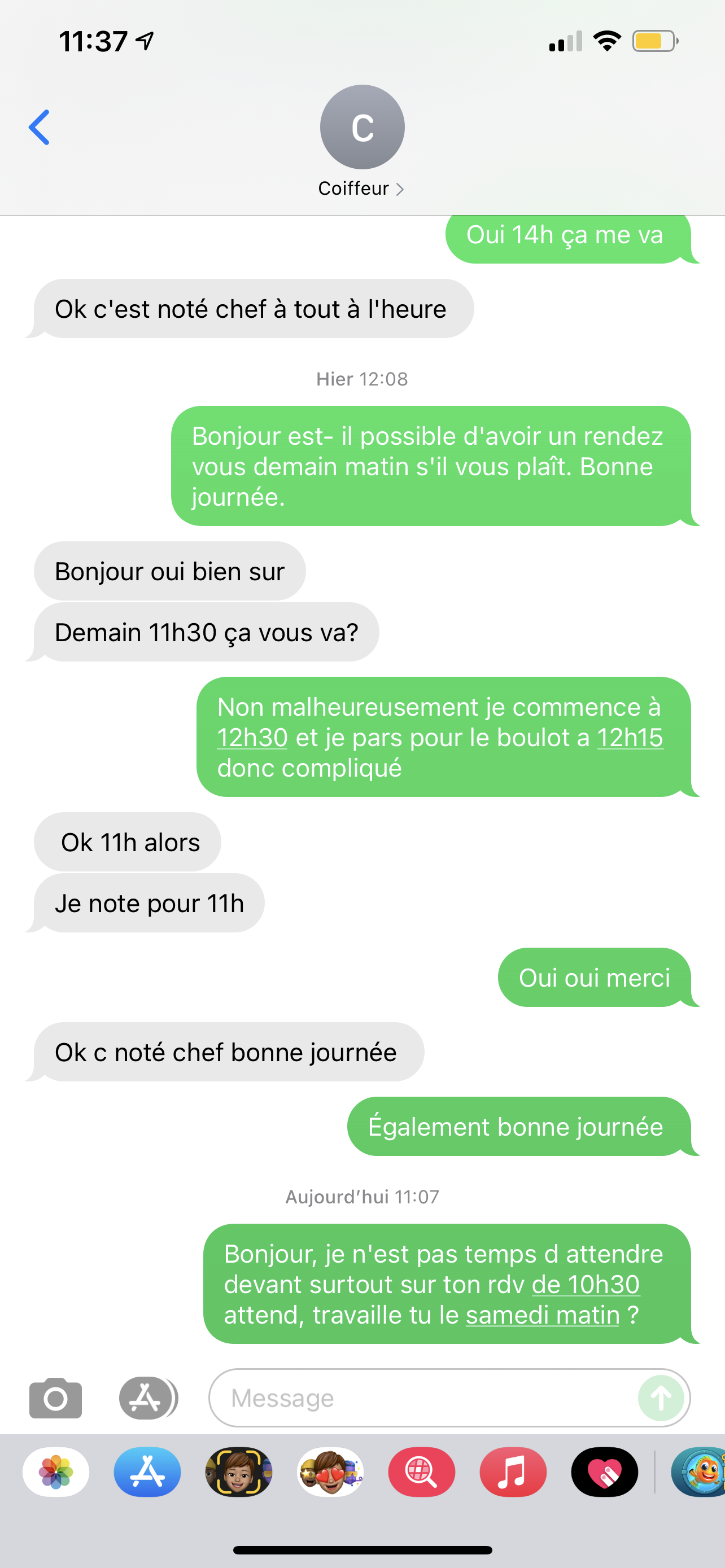The image size is (725, 1568).
Task: Open the #images search app
Action: pos(421,1472)
